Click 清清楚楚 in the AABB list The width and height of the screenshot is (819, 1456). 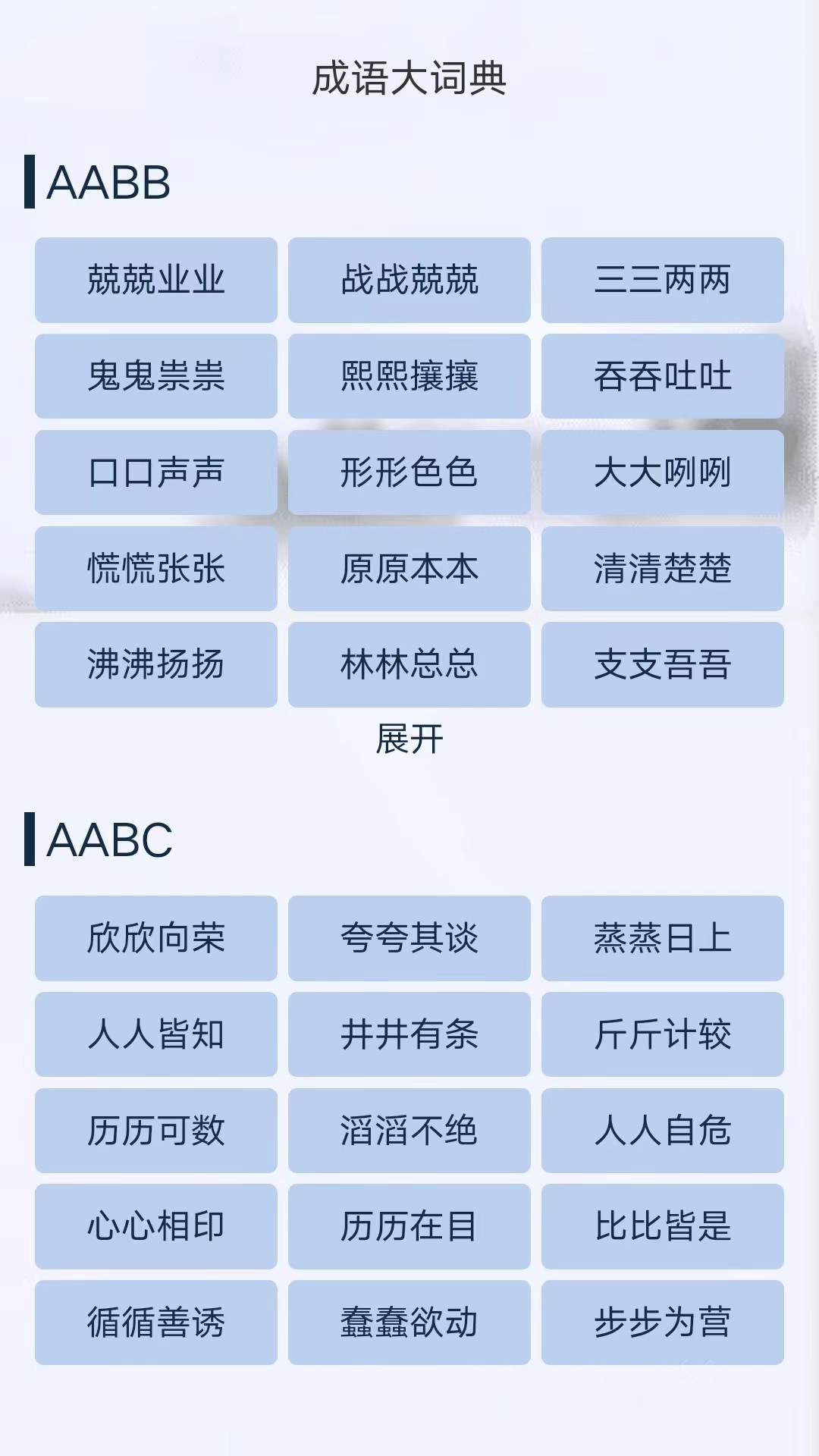[x=663, y=569]
